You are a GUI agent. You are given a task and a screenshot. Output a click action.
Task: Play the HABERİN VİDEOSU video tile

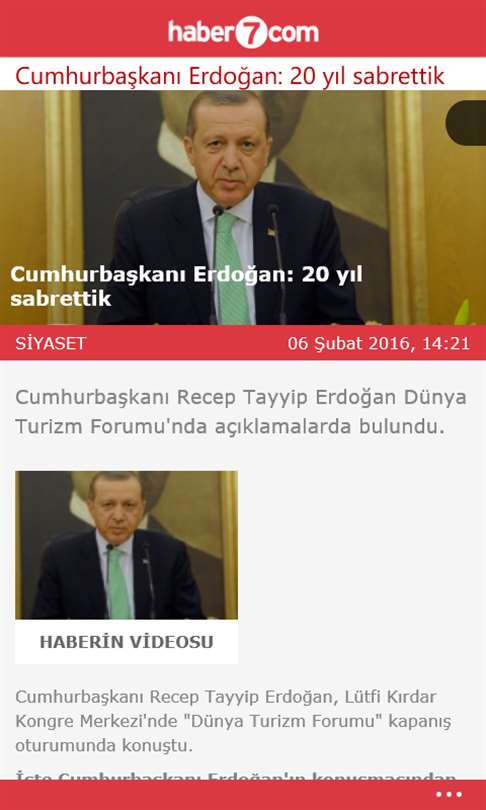tap(127, 567)
